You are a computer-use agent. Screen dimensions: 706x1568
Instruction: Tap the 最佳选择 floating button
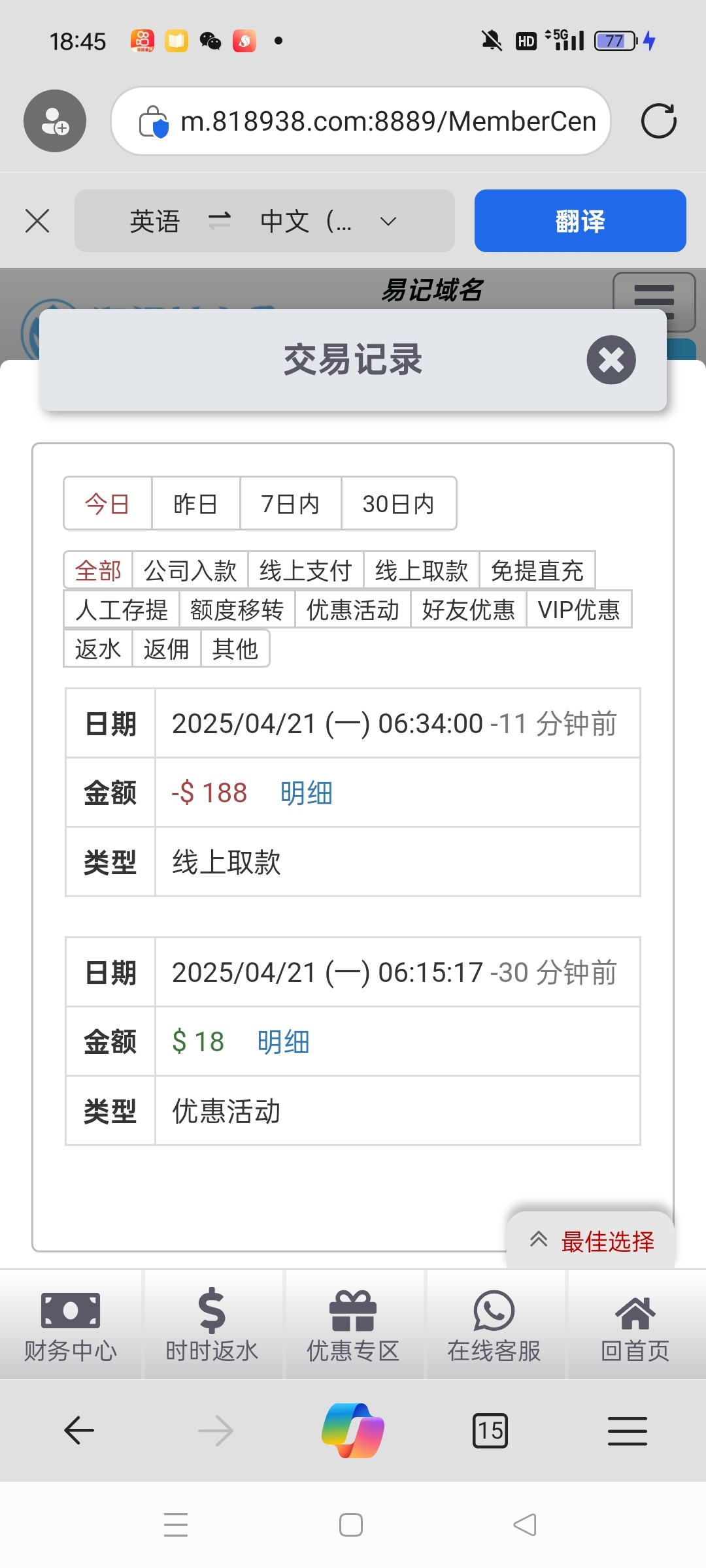point(591,1241)
